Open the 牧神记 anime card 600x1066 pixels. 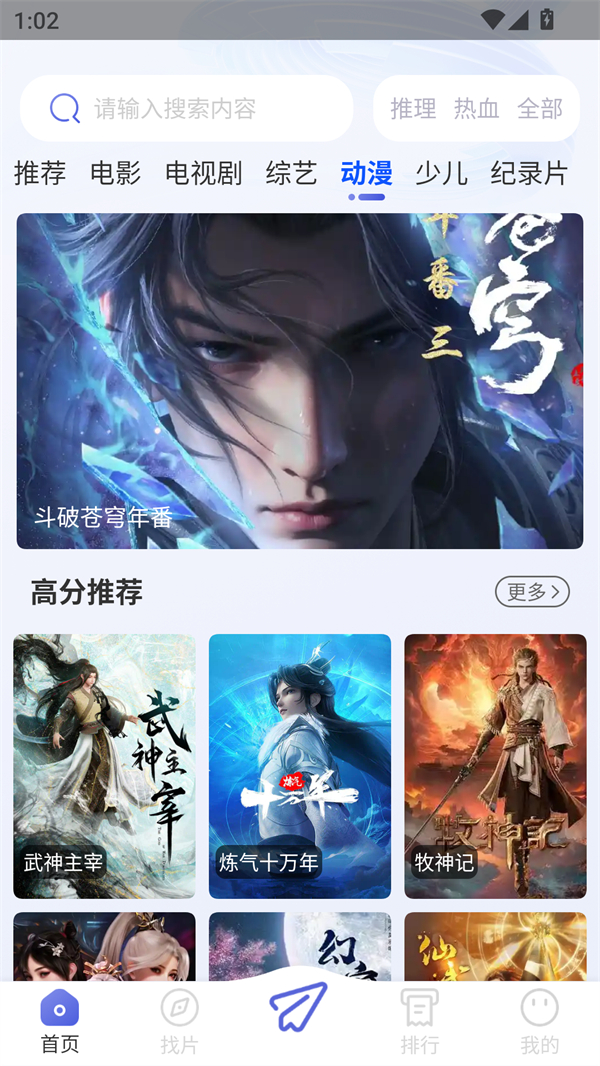coord(495,765)
